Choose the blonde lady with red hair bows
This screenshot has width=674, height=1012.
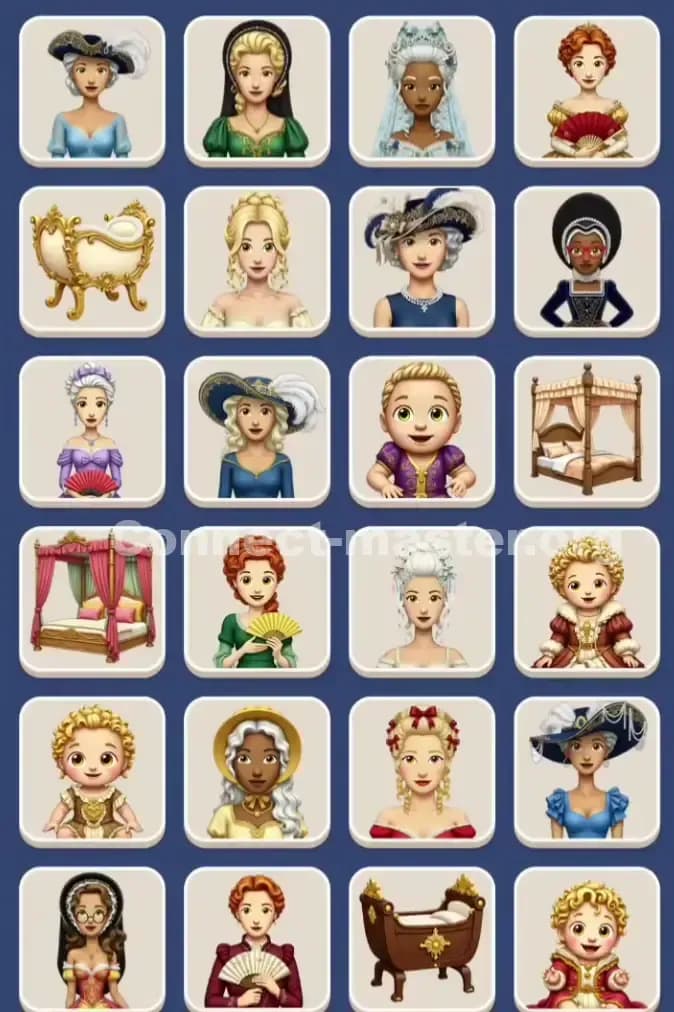pos(421,771)
